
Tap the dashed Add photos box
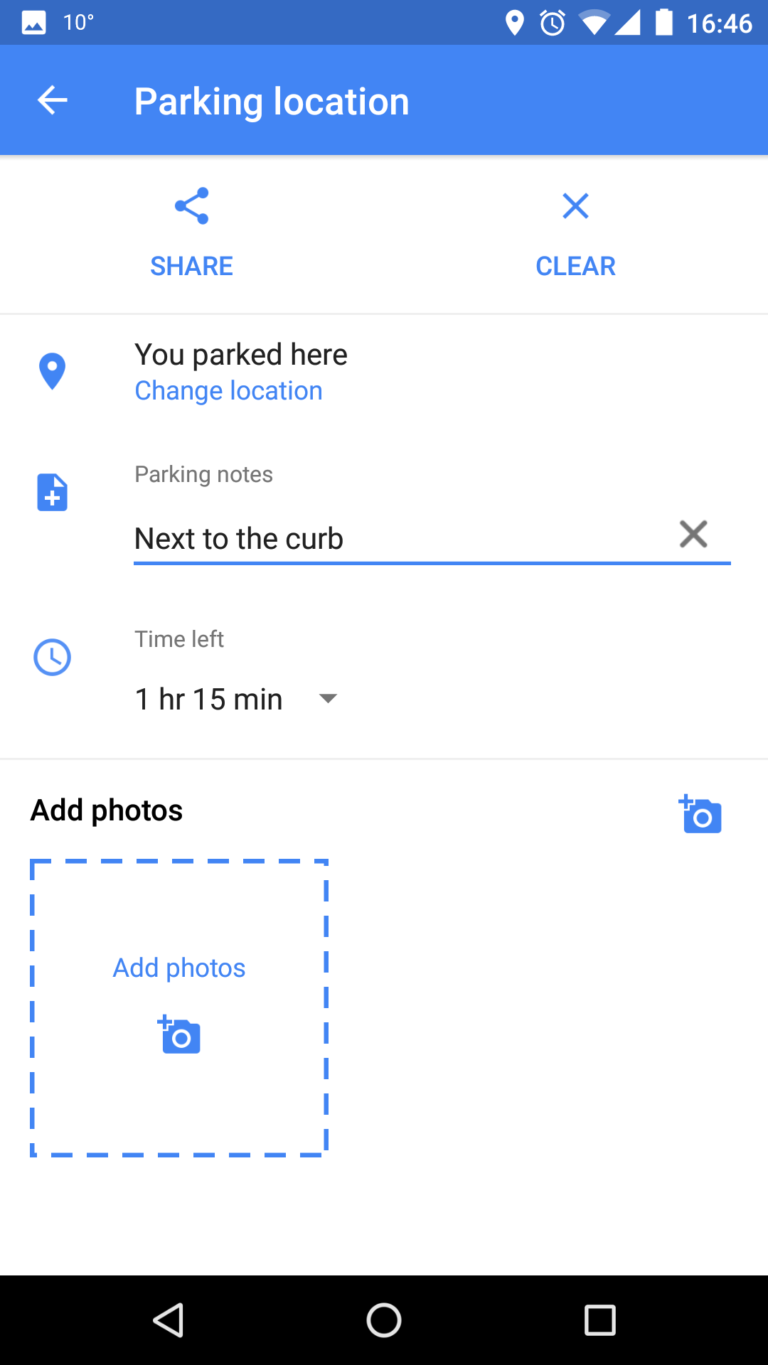tap(179, 1007)
